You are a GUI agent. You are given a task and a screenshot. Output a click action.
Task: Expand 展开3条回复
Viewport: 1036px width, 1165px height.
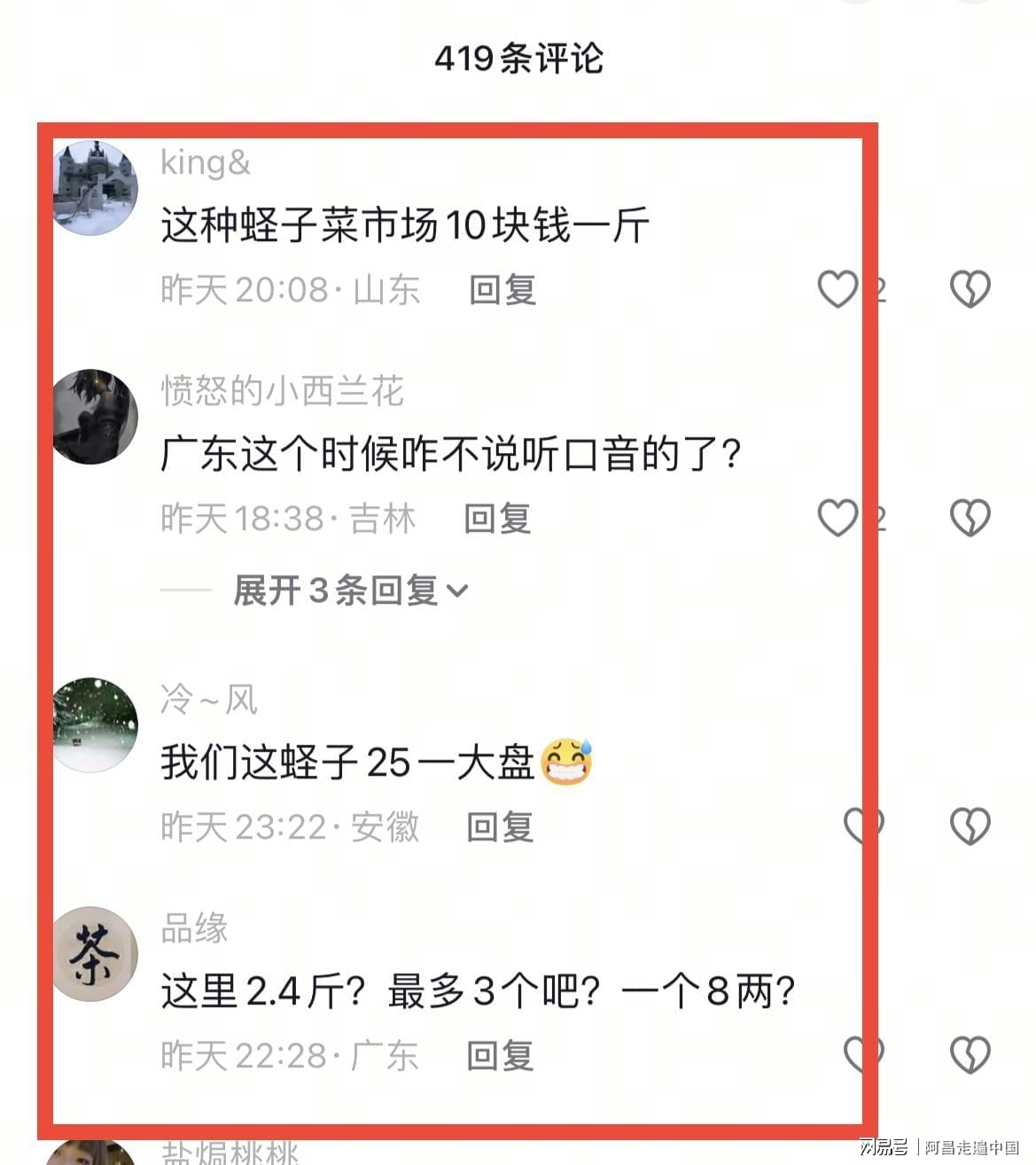[350, 590]
